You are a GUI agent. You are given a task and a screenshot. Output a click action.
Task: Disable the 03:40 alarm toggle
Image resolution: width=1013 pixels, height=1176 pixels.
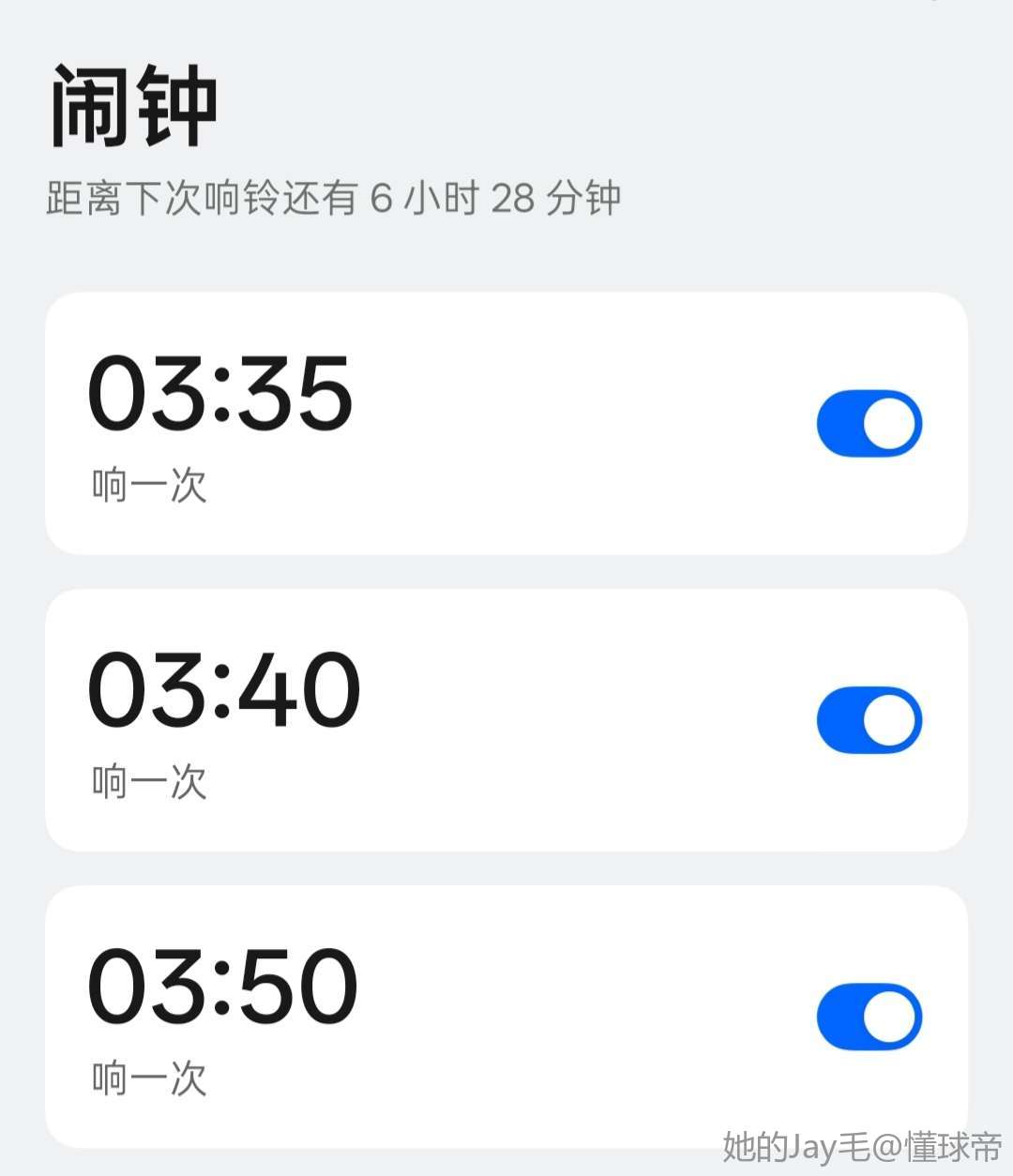pos(869,720)
